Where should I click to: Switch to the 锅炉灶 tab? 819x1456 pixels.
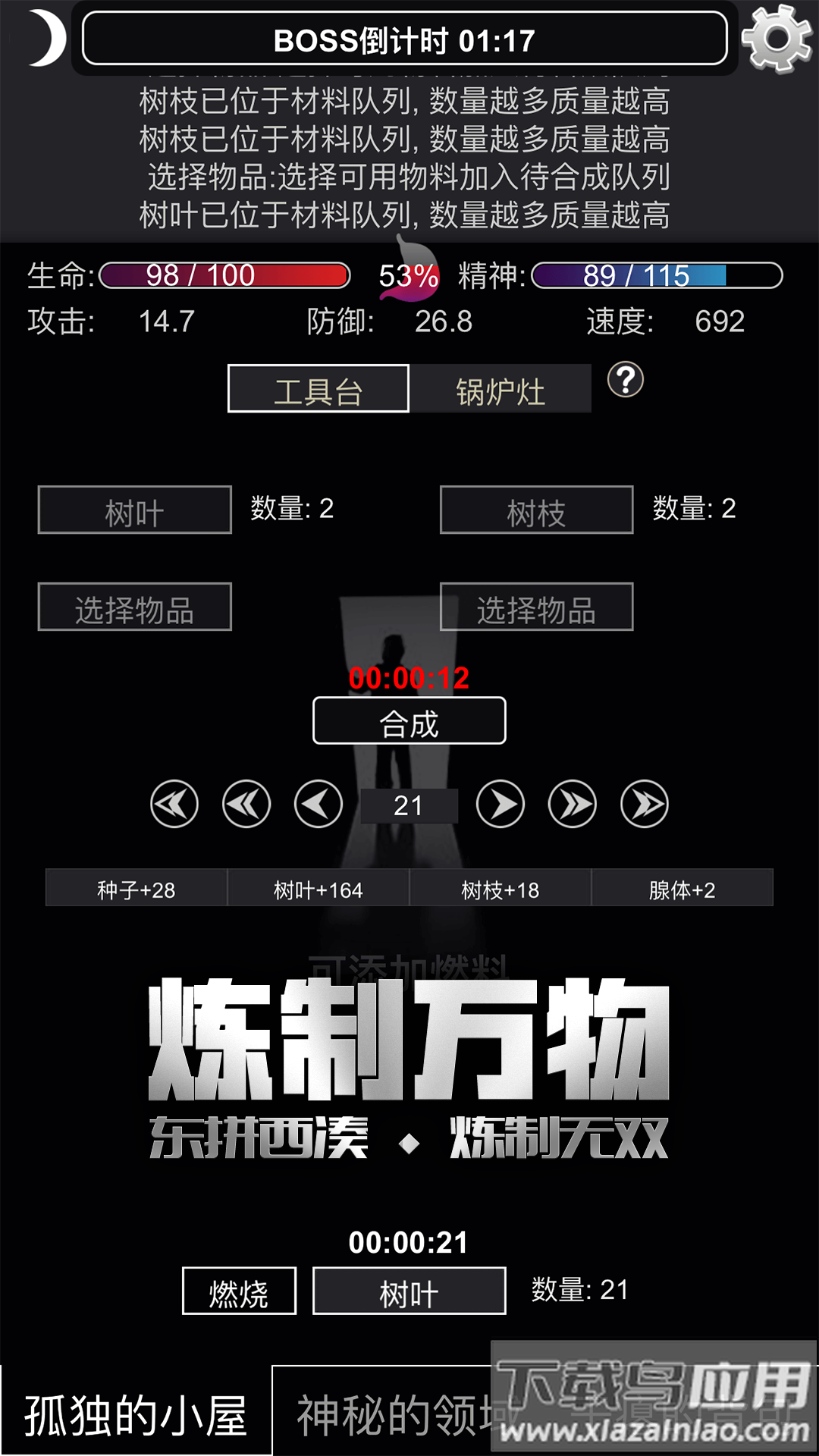coord(500,389)
